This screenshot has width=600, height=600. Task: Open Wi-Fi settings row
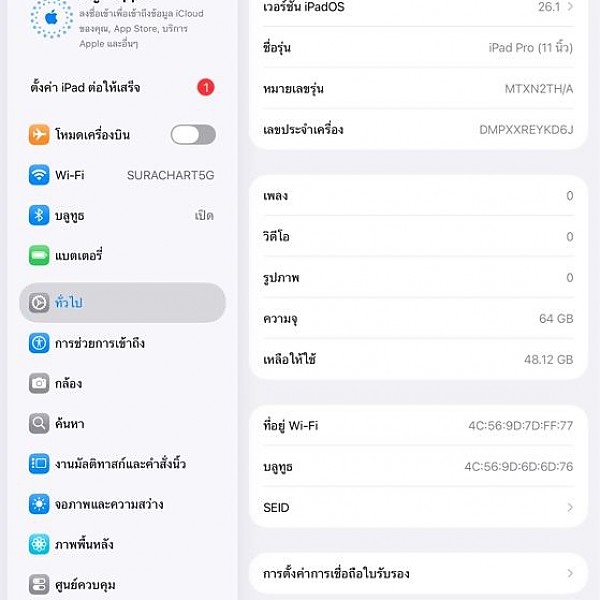coord(122,175)
